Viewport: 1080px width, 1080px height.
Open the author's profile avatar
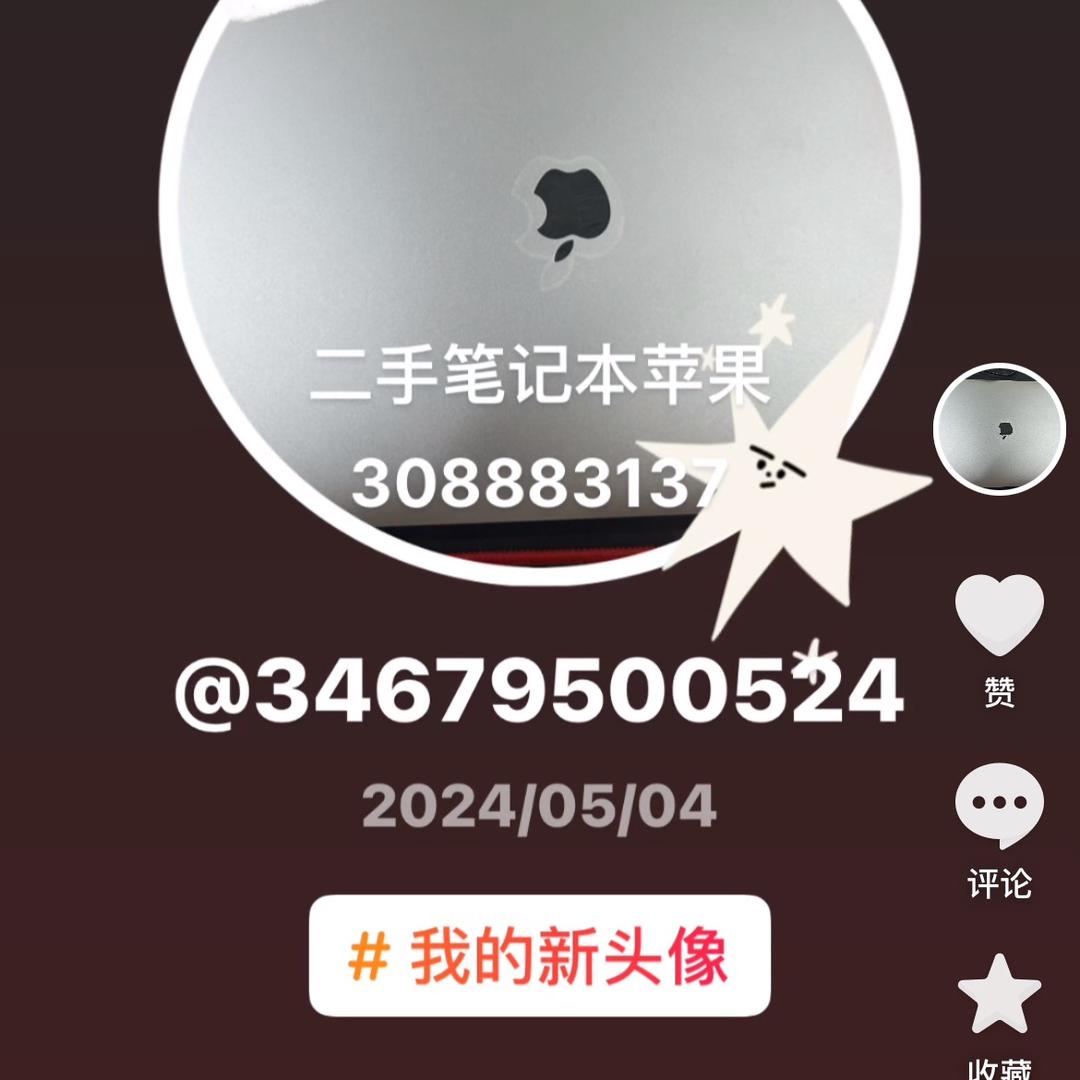click(999, 429)
